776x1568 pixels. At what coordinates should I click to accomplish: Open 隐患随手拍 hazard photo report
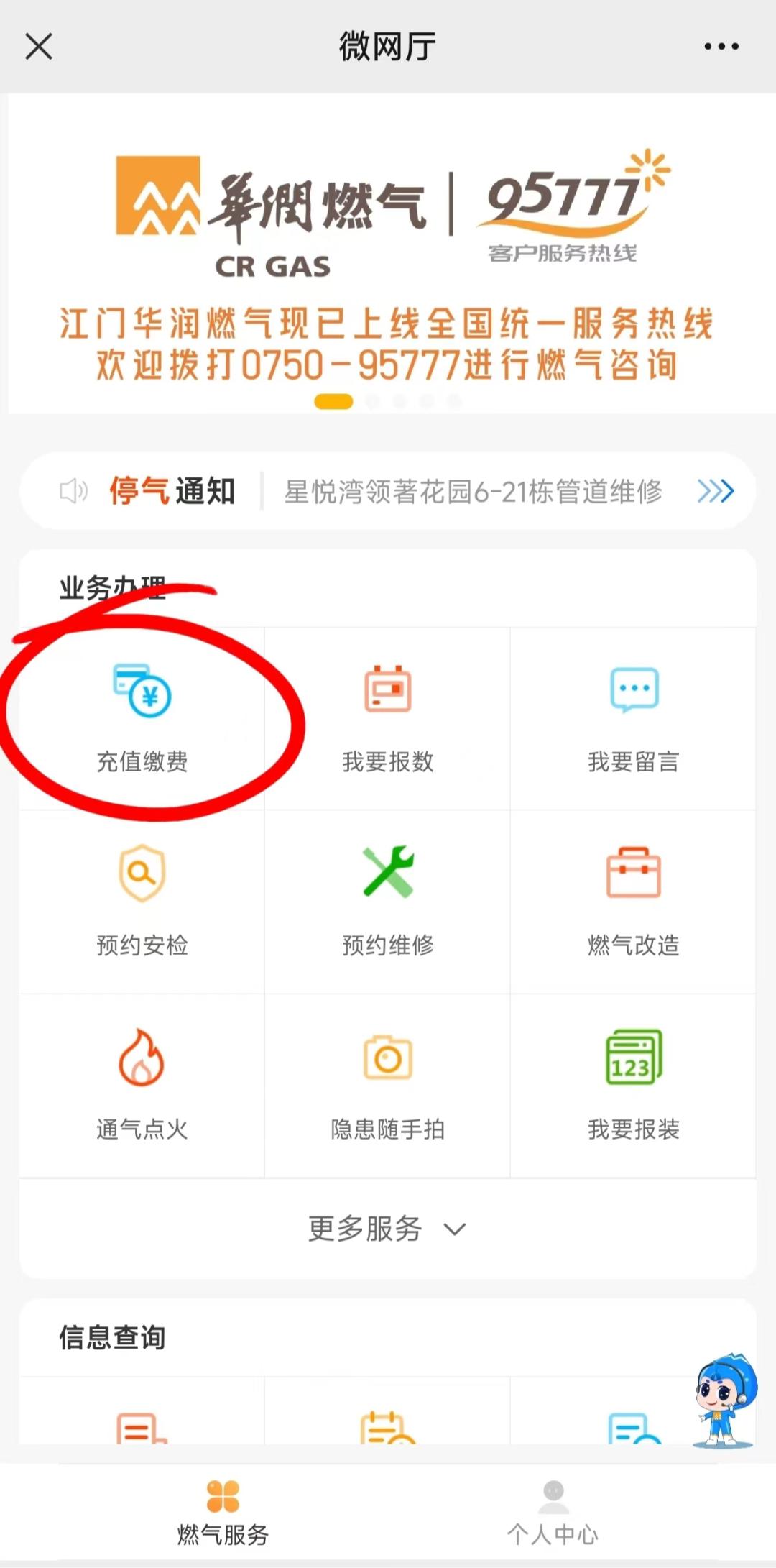click(x=388, y=1086)
